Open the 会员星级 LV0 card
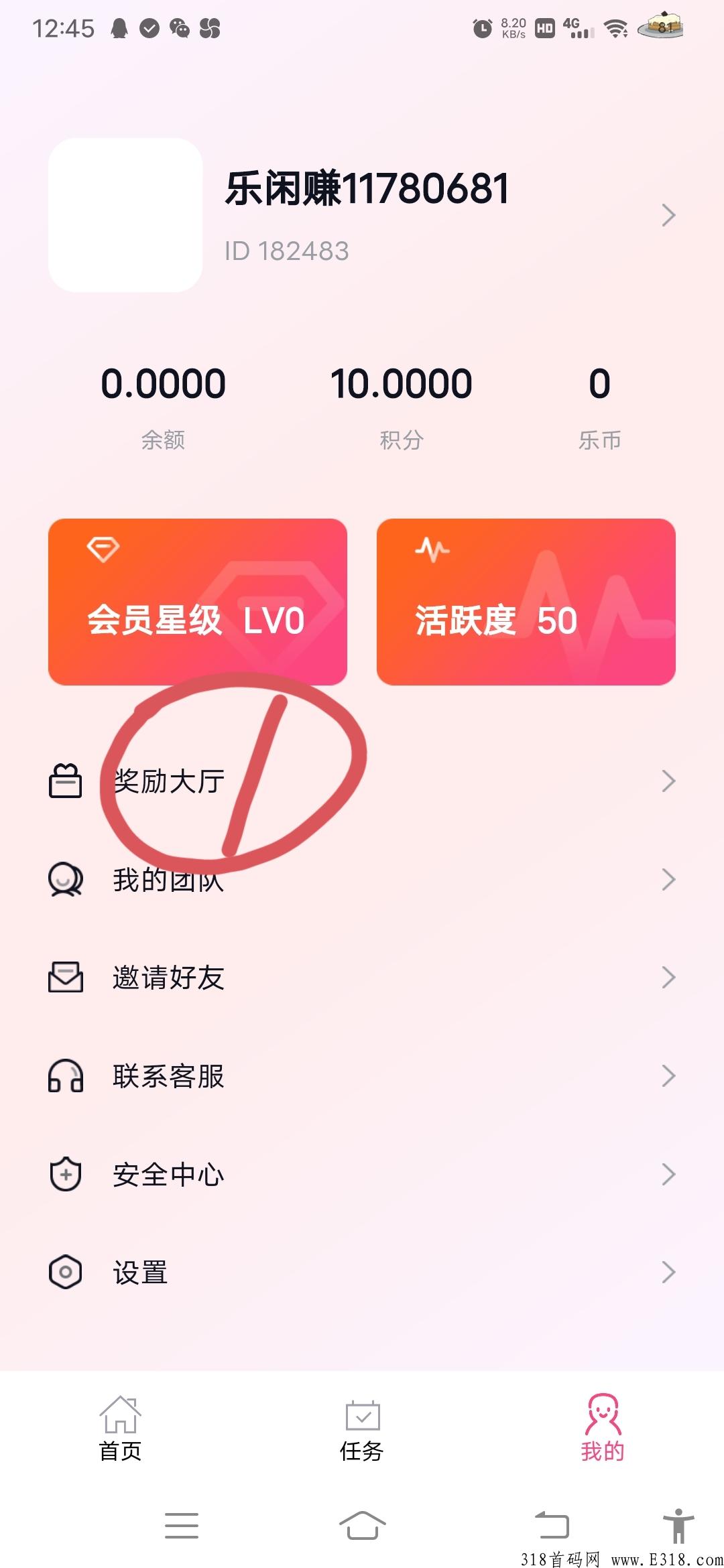Screen dimensions: 724x1568 [198, 602]
